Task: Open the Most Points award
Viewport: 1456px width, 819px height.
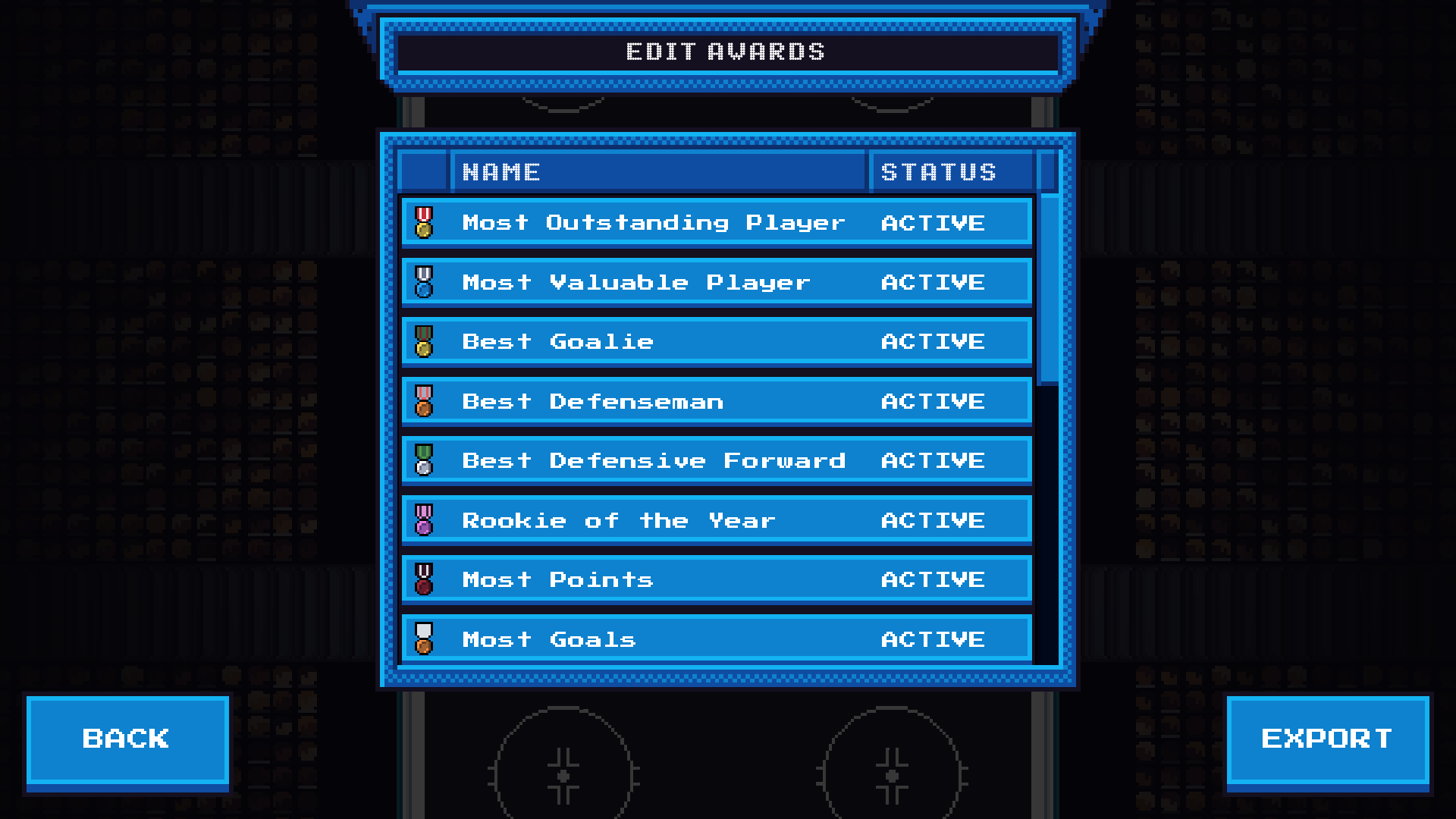Action: 716,579
